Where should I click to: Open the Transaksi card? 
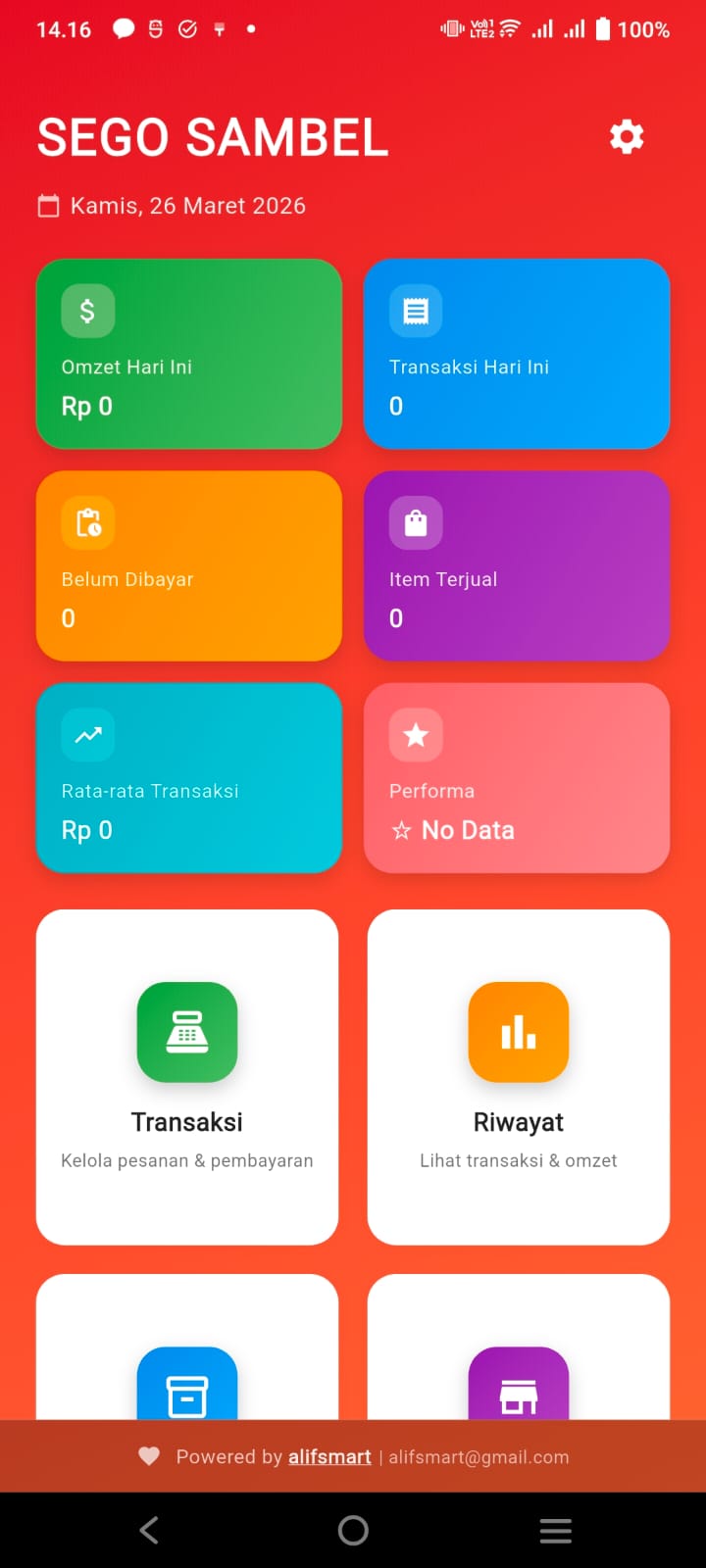pyautogui.click(x=187, y=1076)
